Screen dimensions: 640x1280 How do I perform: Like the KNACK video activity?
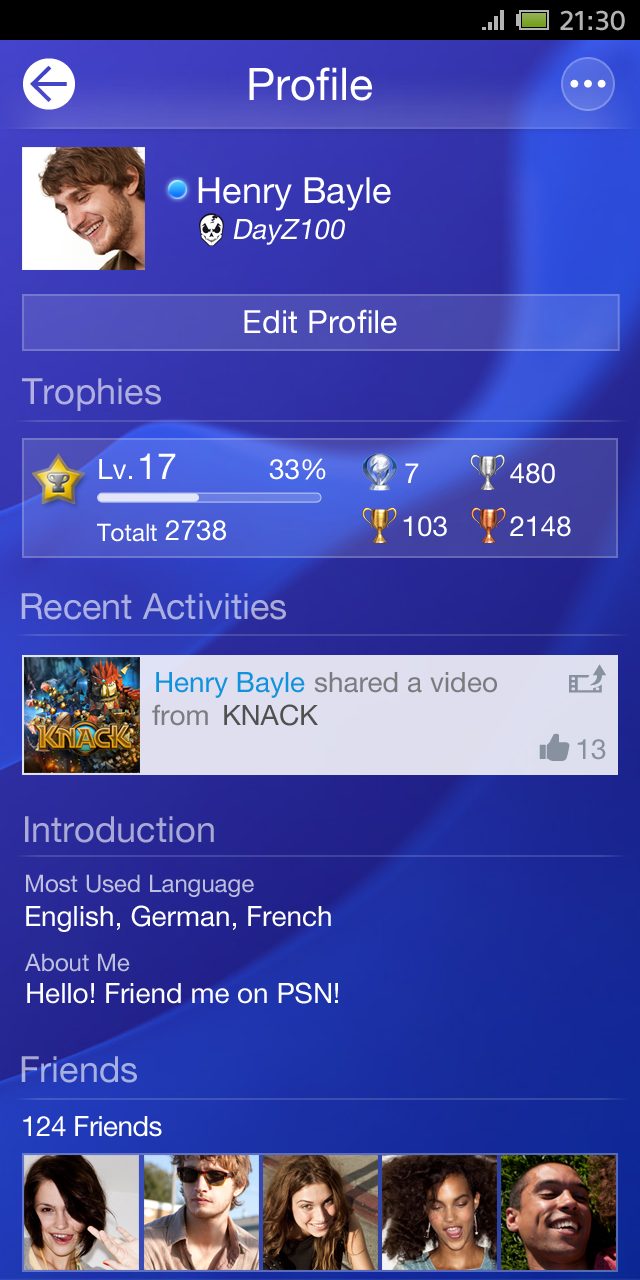554,748
